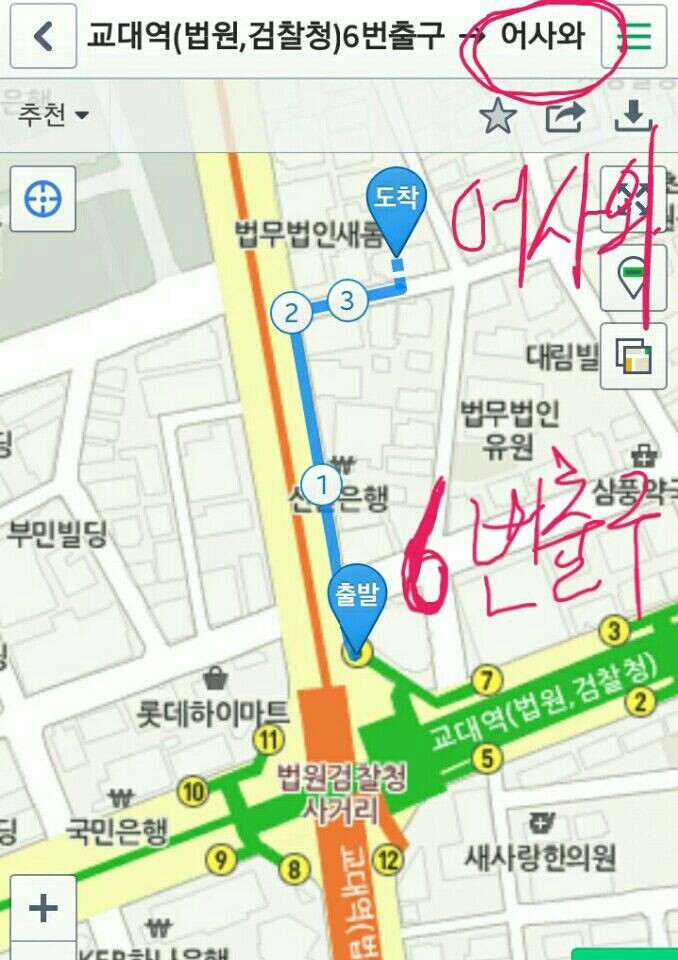Open the map layers button

[x=633, y=356]
